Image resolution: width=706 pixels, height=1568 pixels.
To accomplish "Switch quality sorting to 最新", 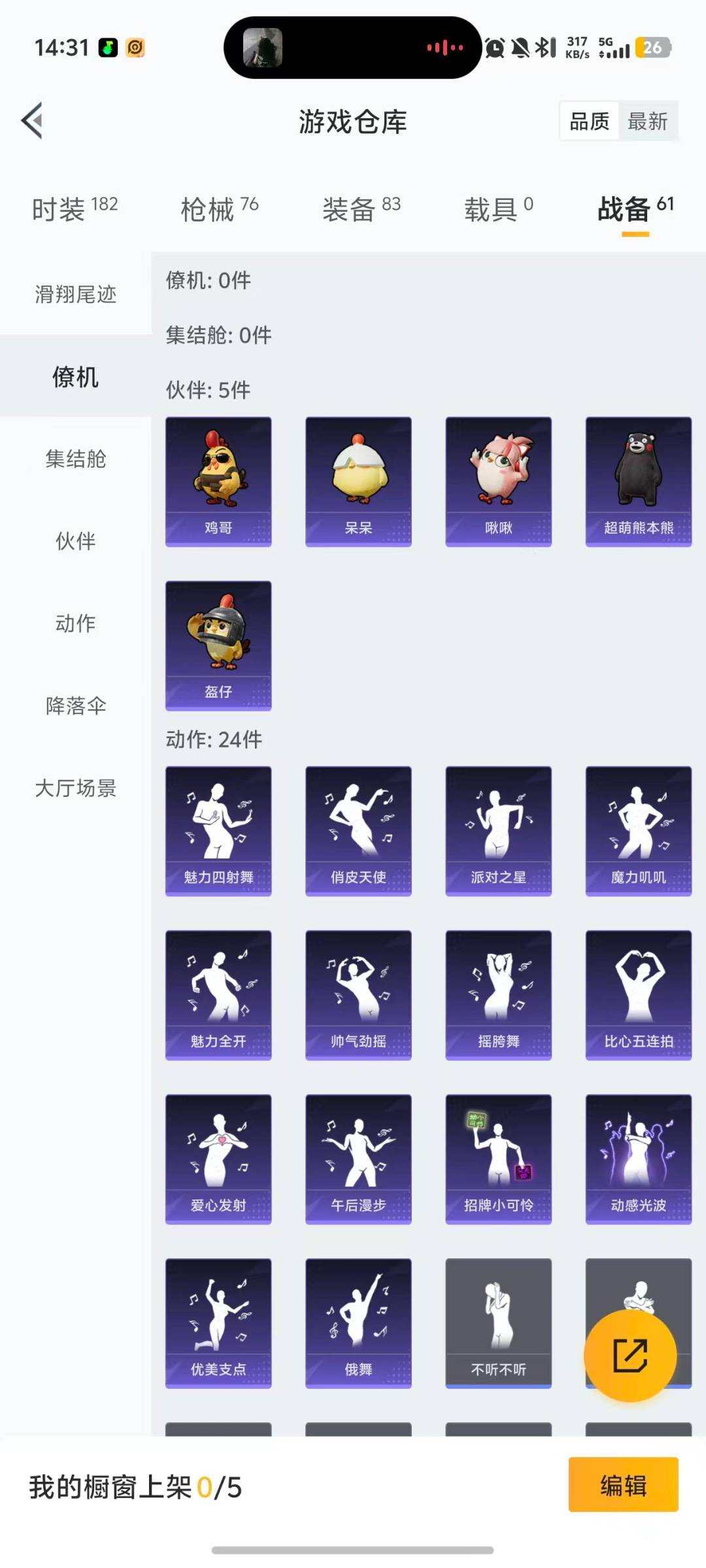I will (x=647, y=122).
